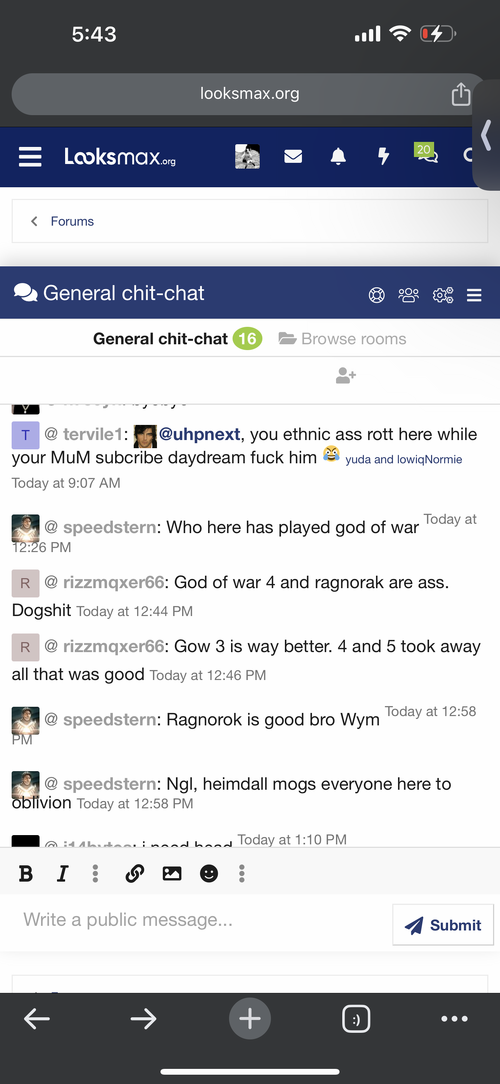The height and width of the screenshot is (1084, 500).
Task: Insert an image into message
Action: click(x=172, y=874)
